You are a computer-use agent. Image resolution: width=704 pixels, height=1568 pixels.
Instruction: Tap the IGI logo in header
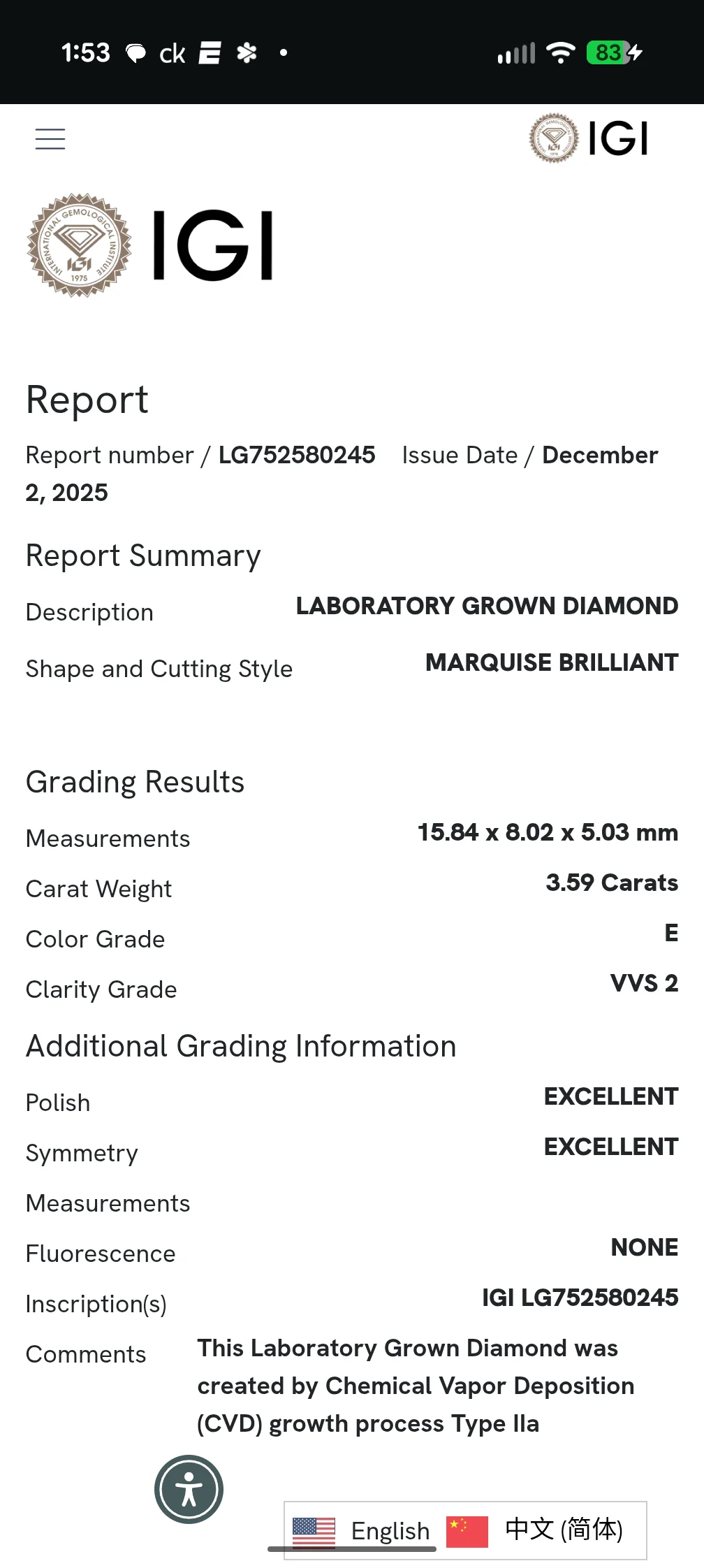[x=589, y=138]
